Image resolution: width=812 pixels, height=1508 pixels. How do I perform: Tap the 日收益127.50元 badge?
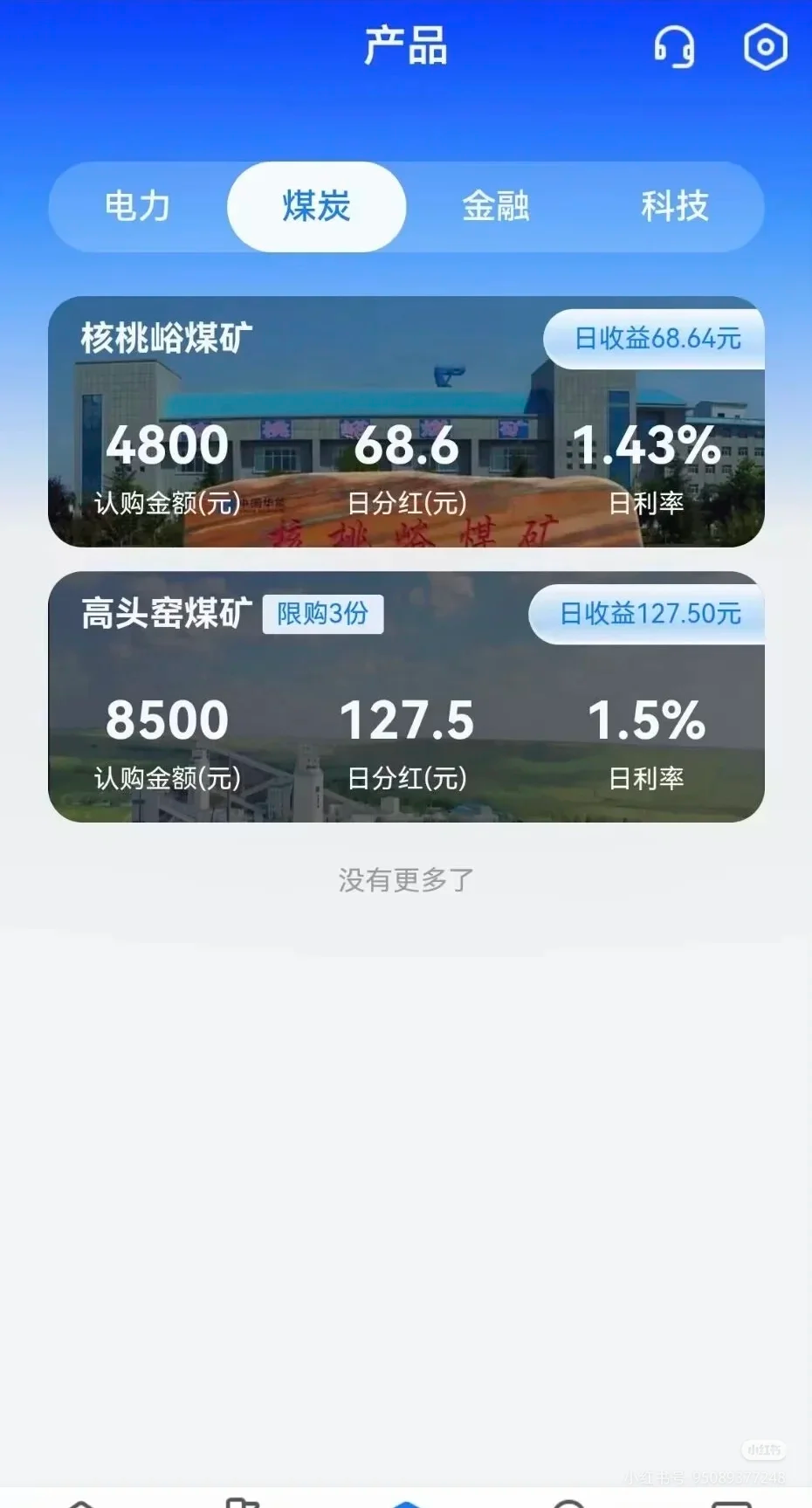pyautogui.click(x=646, y=615)
